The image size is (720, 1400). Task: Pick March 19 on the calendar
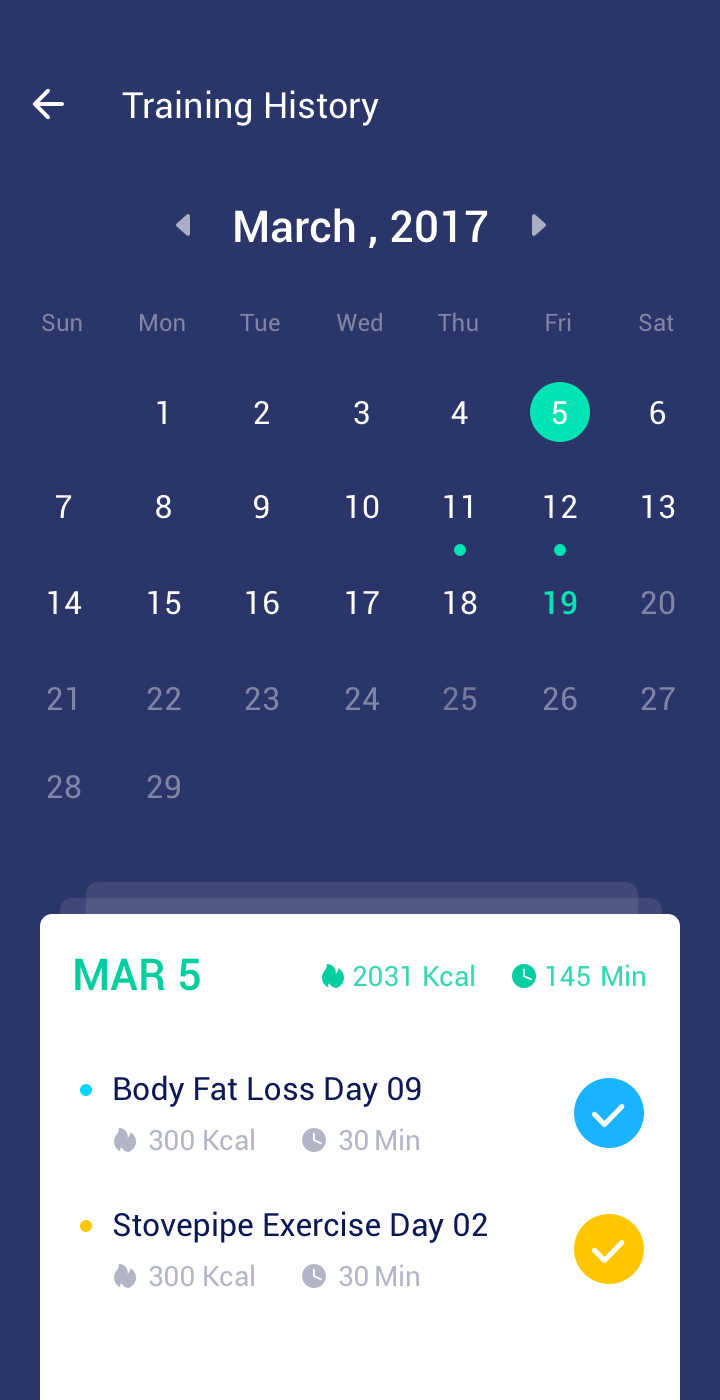point(560,603)
